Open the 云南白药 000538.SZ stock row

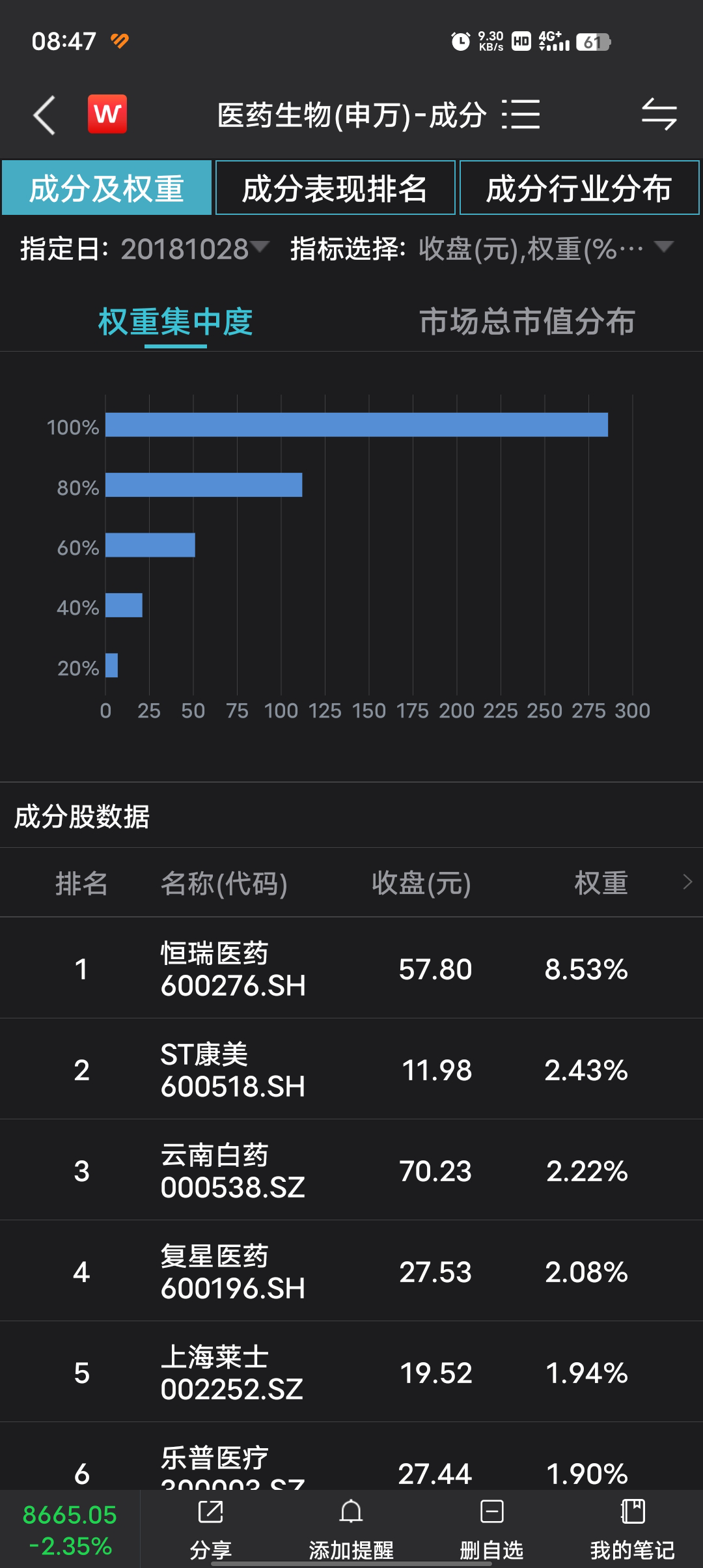click(x=351, y=1170)
